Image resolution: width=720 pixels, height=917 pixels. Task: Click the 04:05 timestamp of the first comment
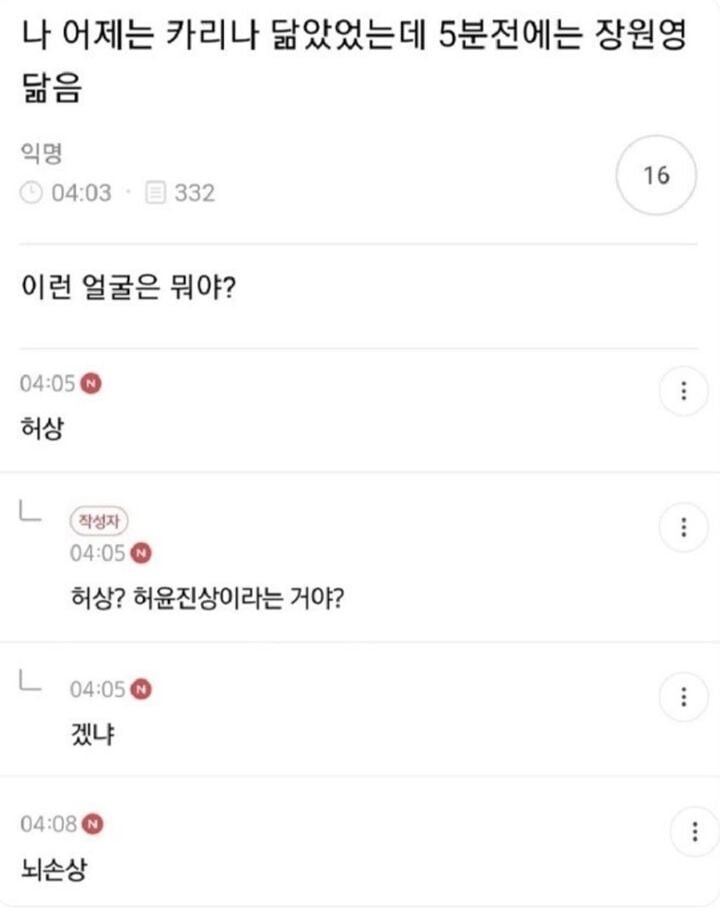pos(50,382)
